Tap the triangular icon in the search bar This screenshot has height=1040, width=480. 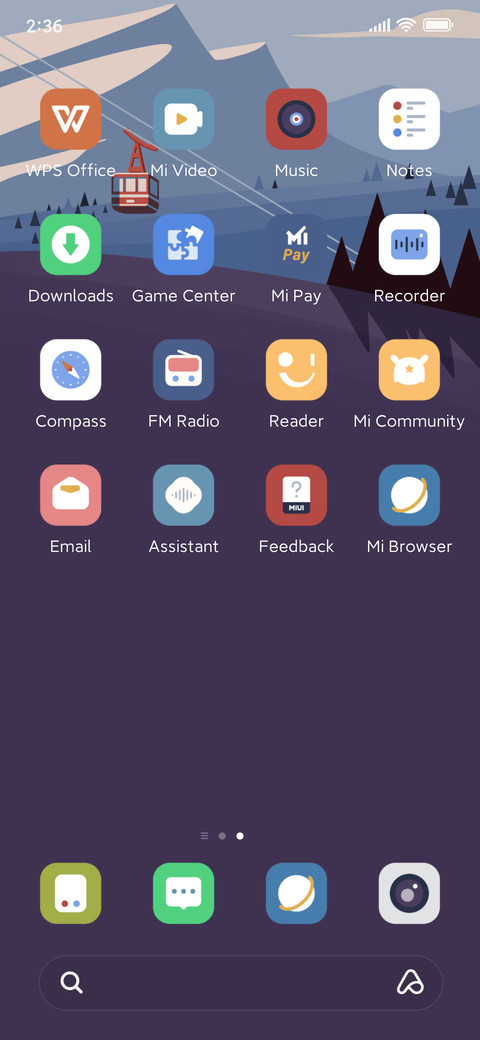pyautogui.click(x=410, y=982)
